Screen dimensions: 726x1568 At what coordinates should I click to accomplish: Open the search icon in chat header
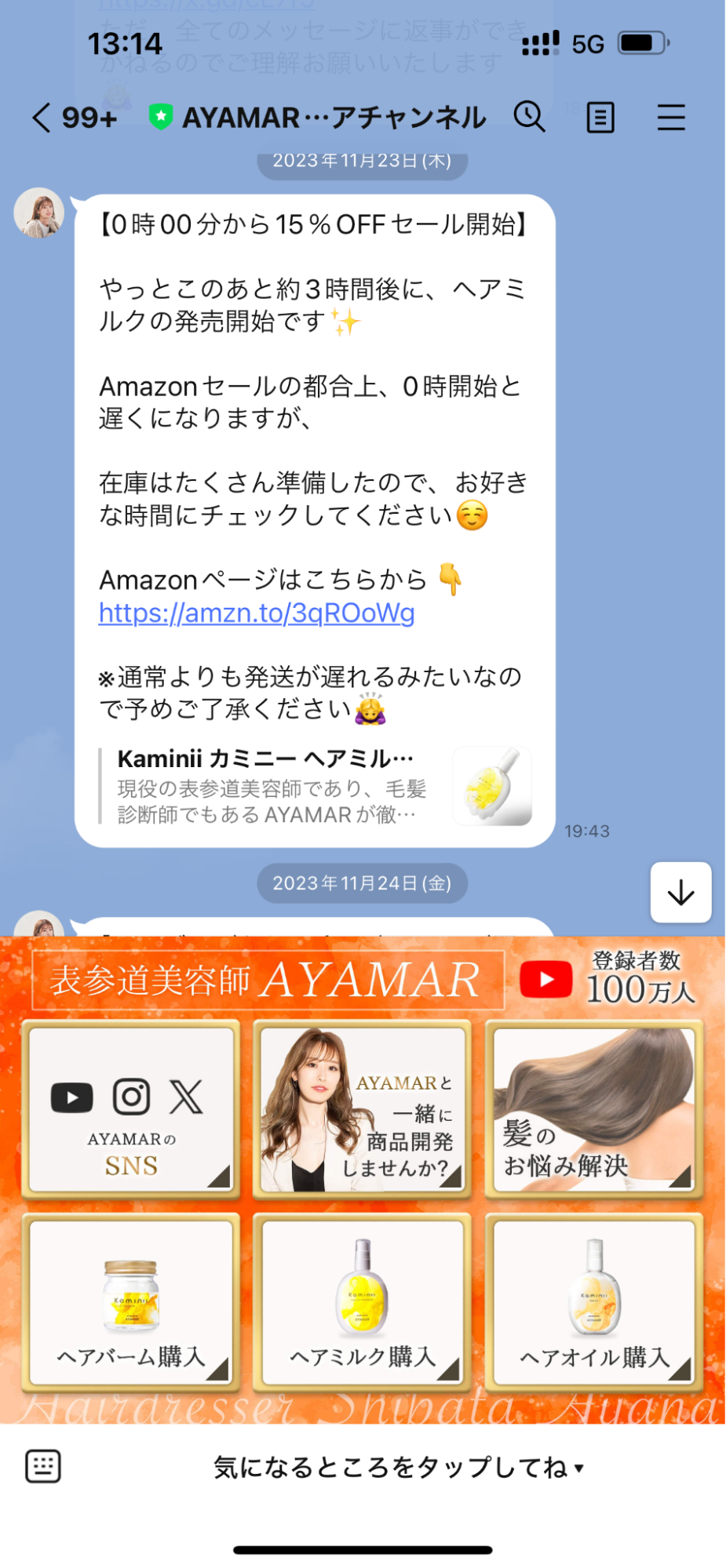coord(530,117)
